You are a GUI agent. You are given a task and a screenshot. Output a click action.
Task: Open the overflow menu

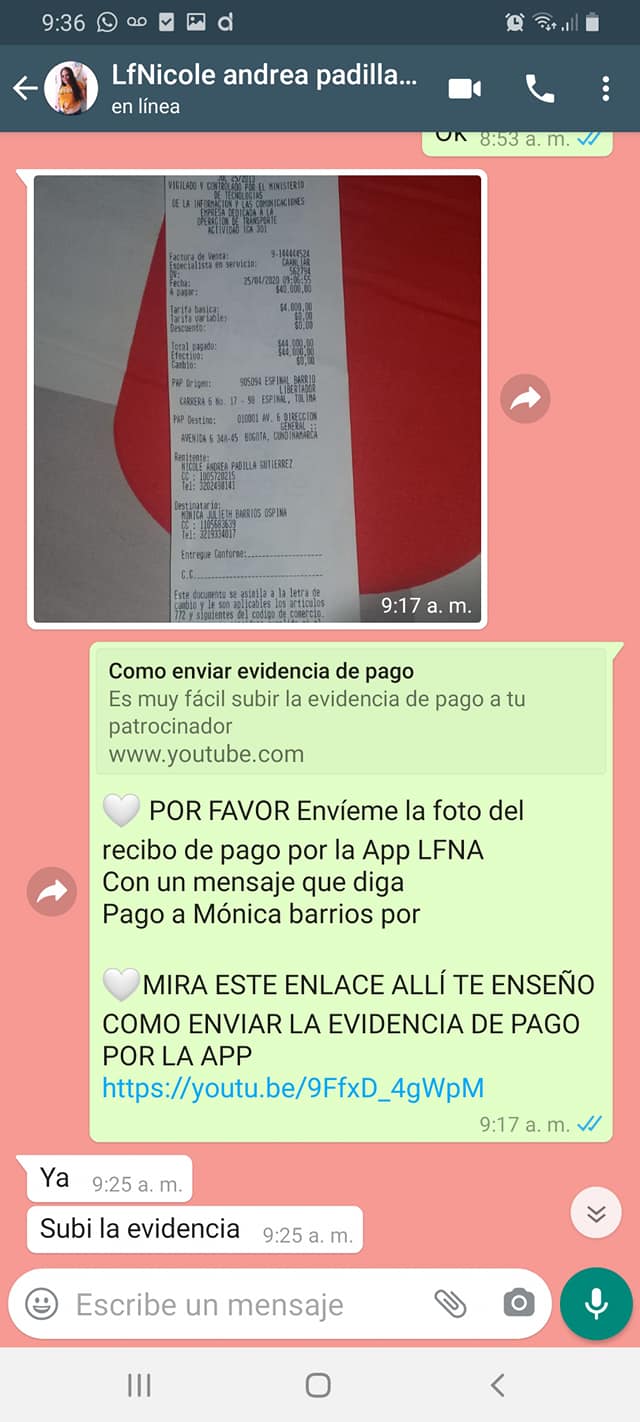[x=606, y=89]
